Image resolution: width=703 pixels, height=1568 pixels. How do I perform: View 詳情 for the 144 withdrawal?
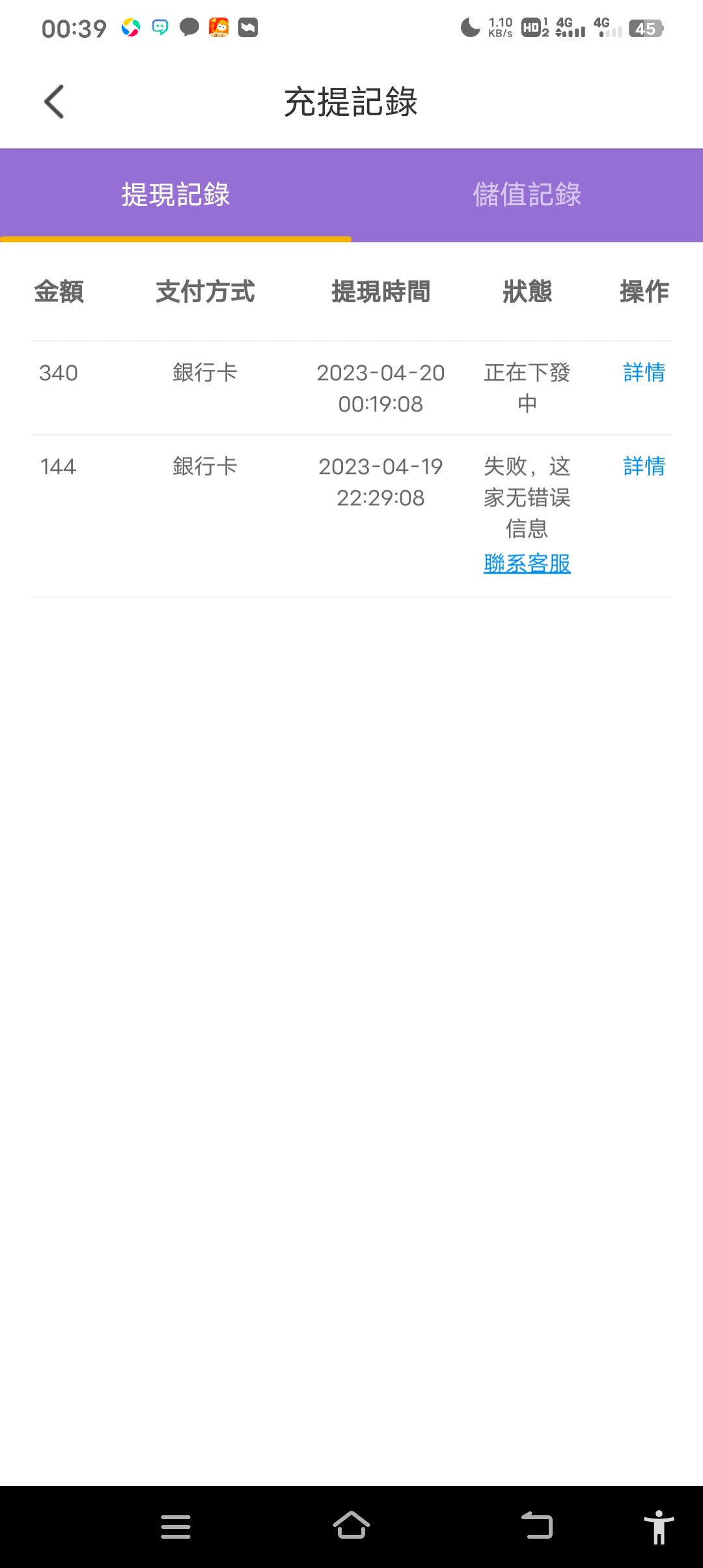644,466
